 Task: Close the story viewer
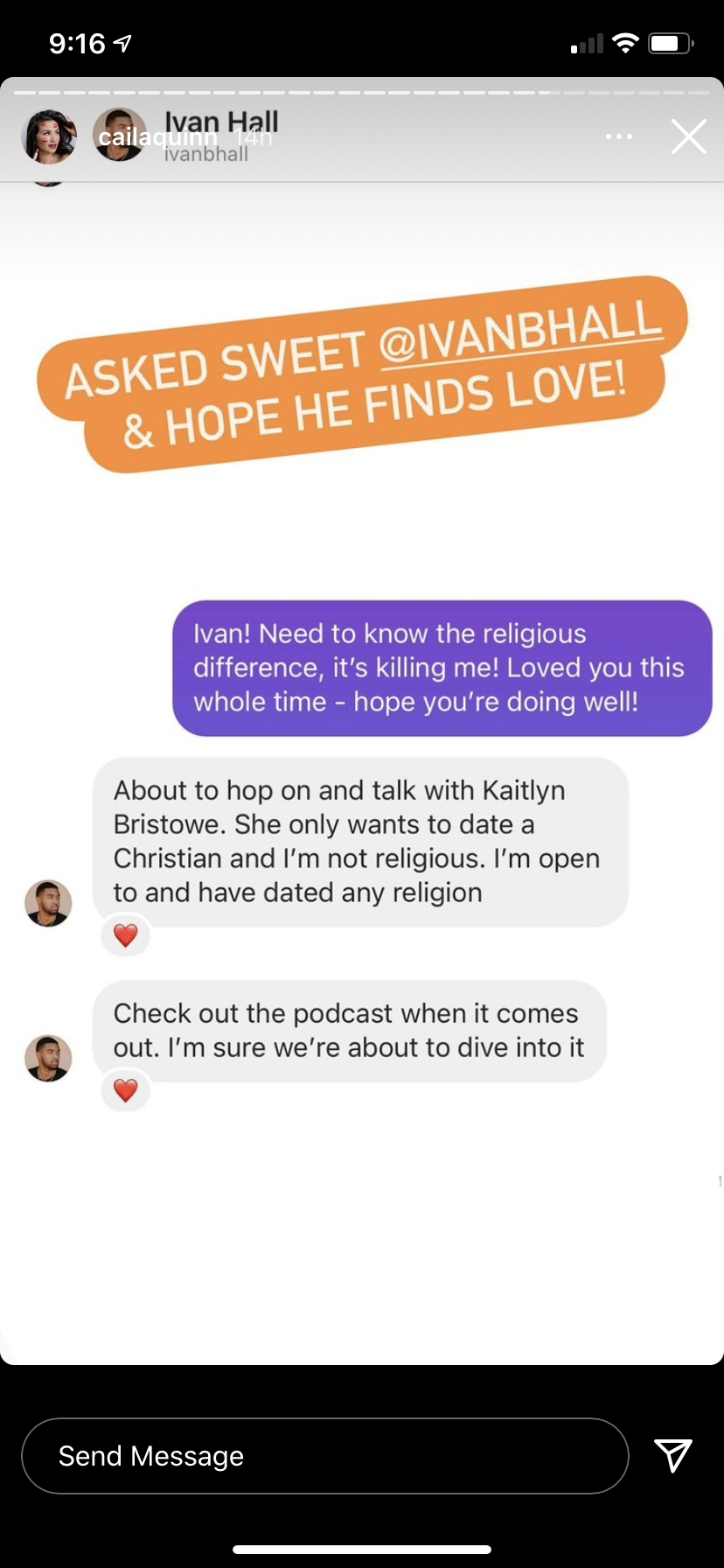click(688, 136)
